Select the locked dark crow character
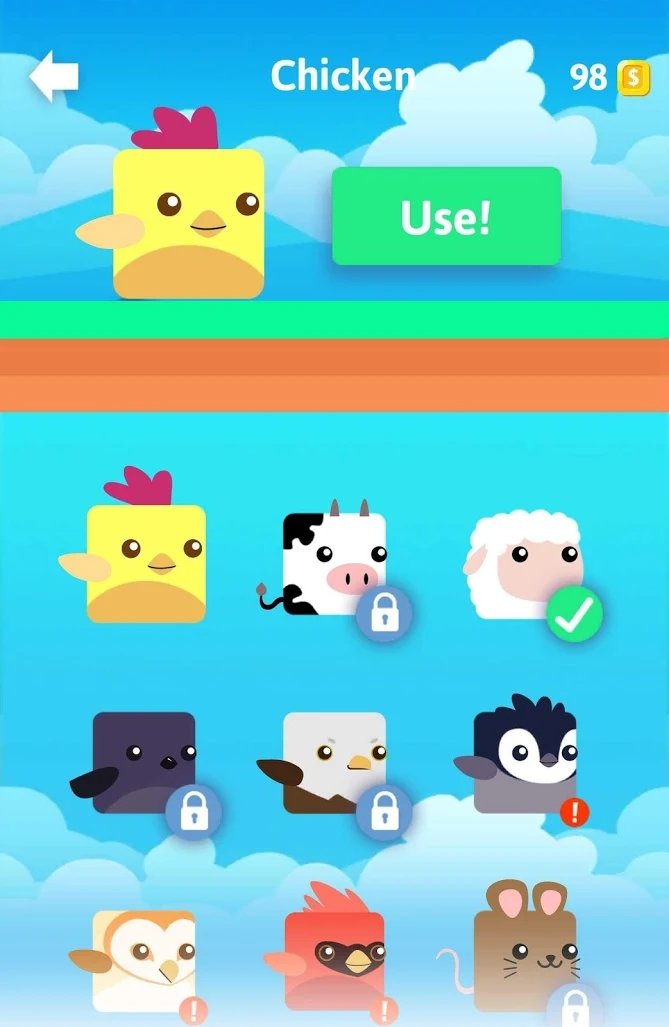Image resolution: width=669 pixels, height=1027 pixels. click(x=144, y=762)
